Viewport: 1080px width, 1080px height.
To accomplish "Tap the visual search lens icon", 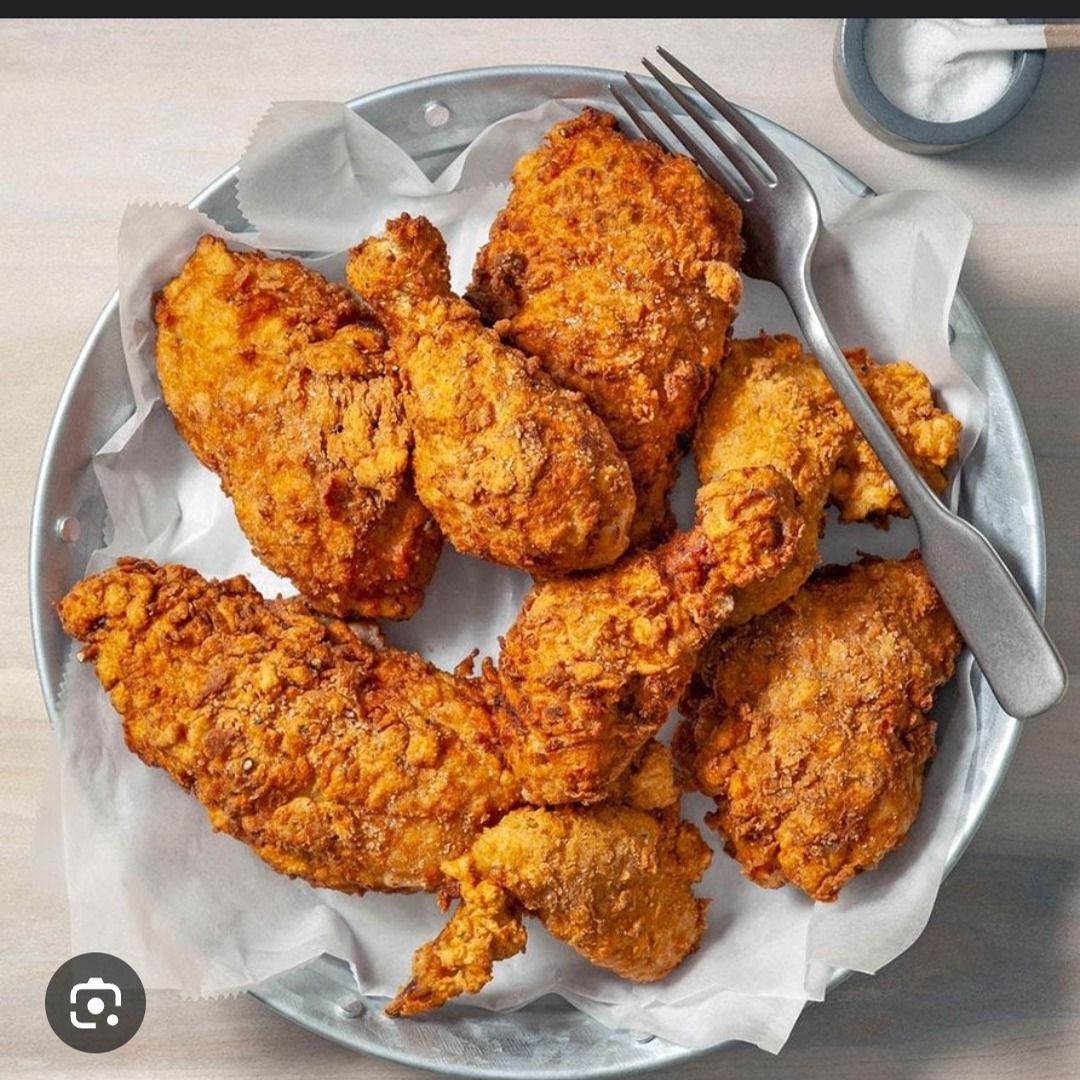I will click(x=95, y=1002).
